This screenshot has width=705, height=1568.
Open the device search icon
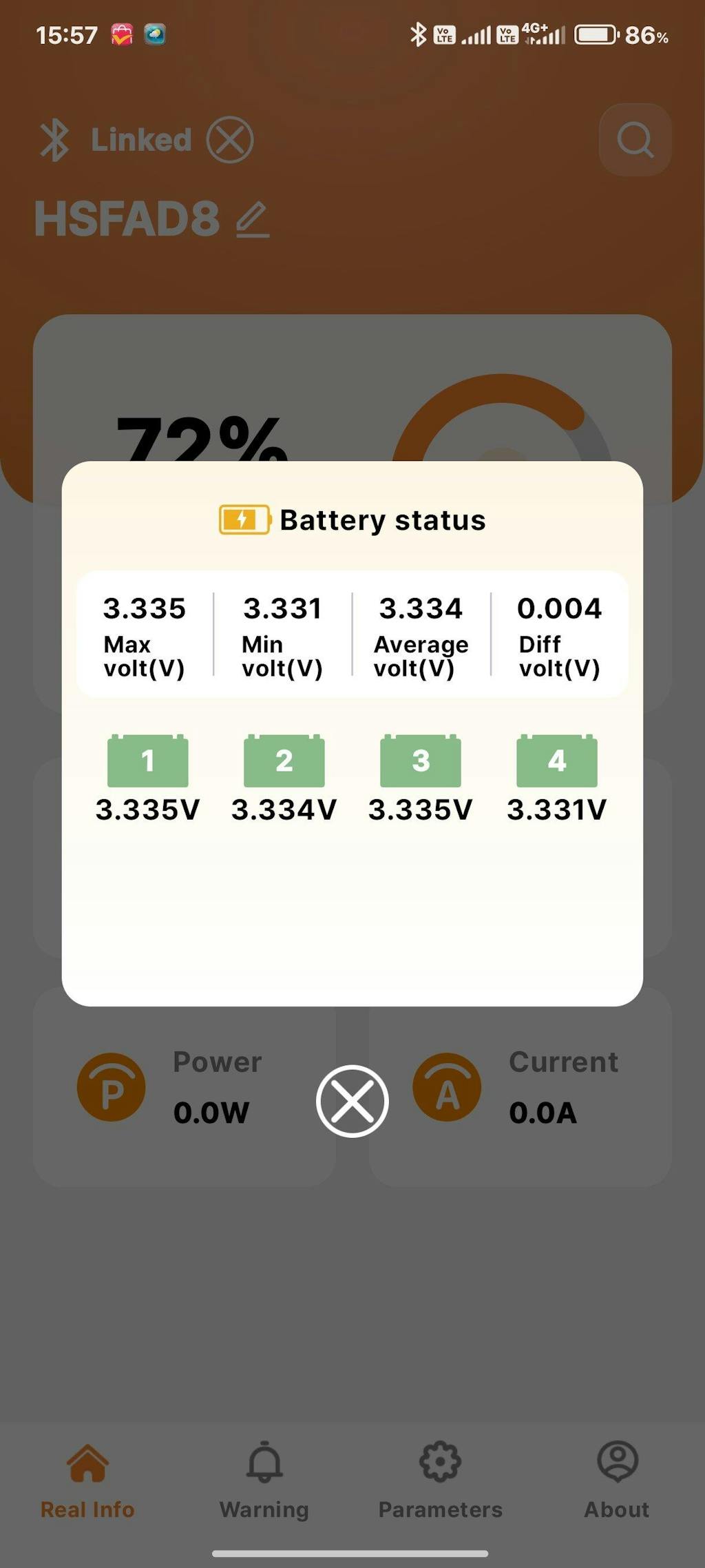pos(635,140)
